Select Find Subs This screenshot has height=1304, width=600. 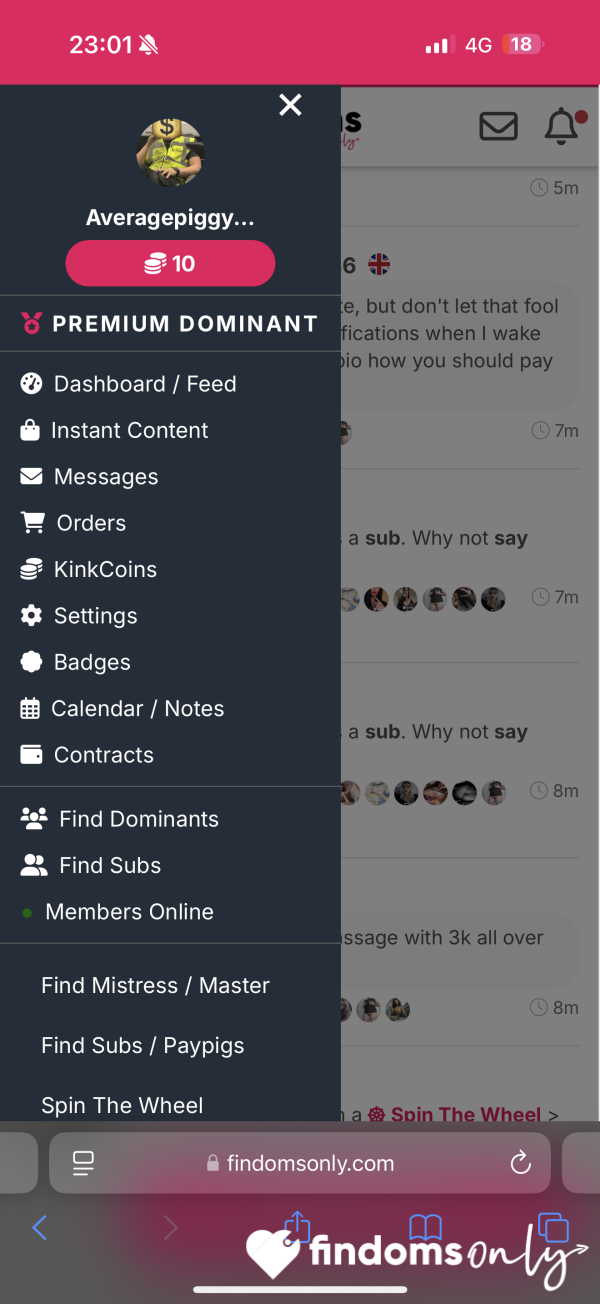pos(90,865)
